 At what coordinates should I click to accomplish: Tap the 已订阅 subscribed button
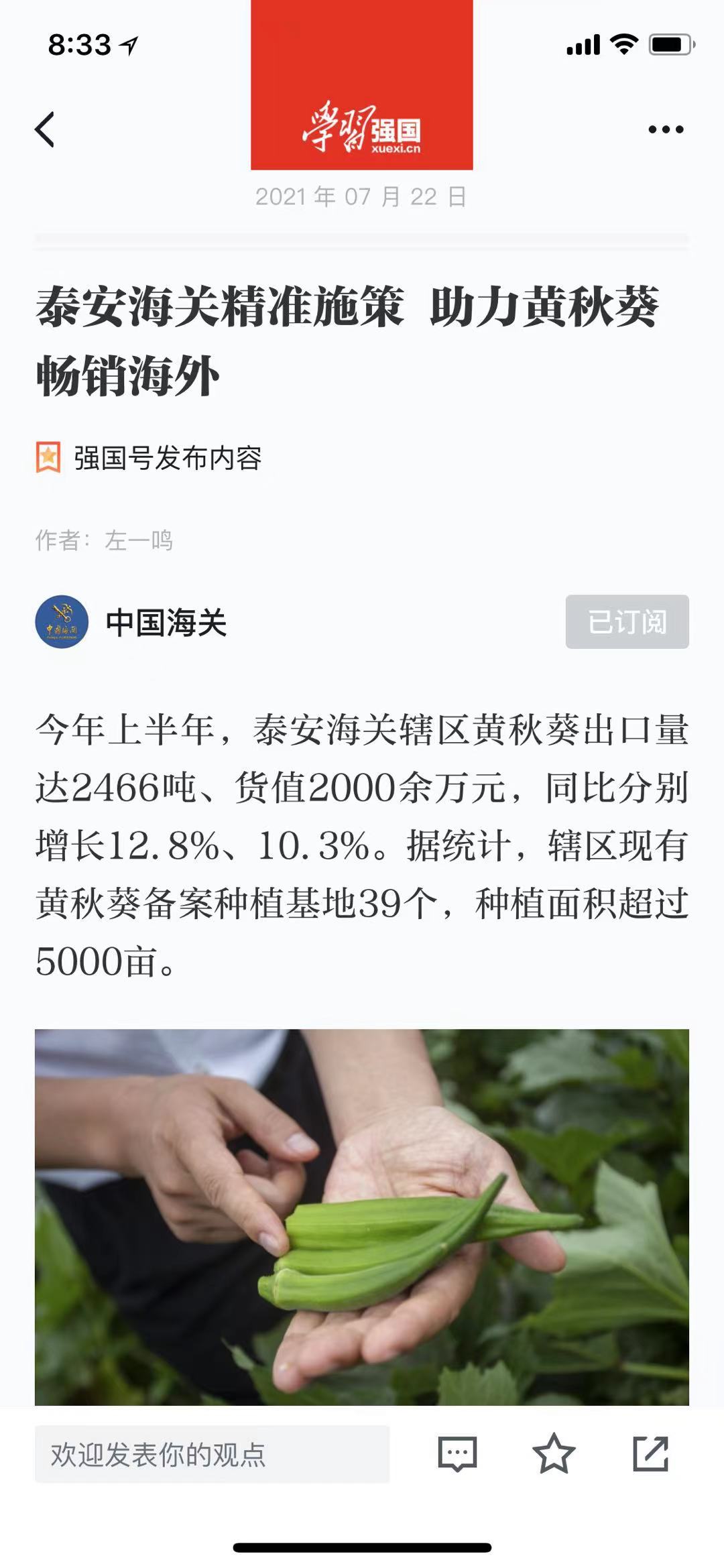(627, 621)
